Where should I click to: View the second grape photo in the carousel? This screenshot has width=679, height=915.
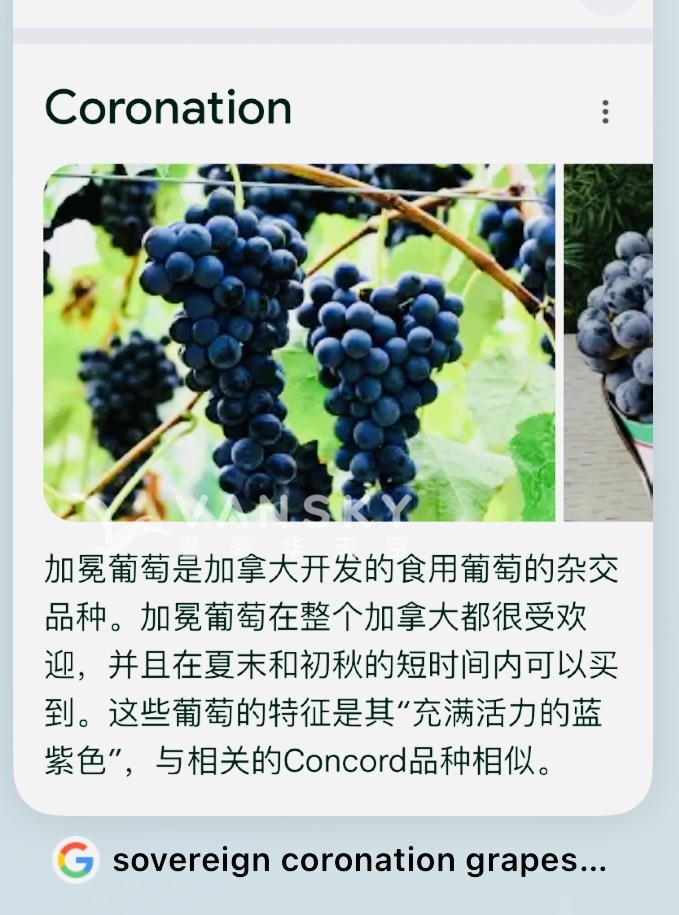(x=609, y=342)
